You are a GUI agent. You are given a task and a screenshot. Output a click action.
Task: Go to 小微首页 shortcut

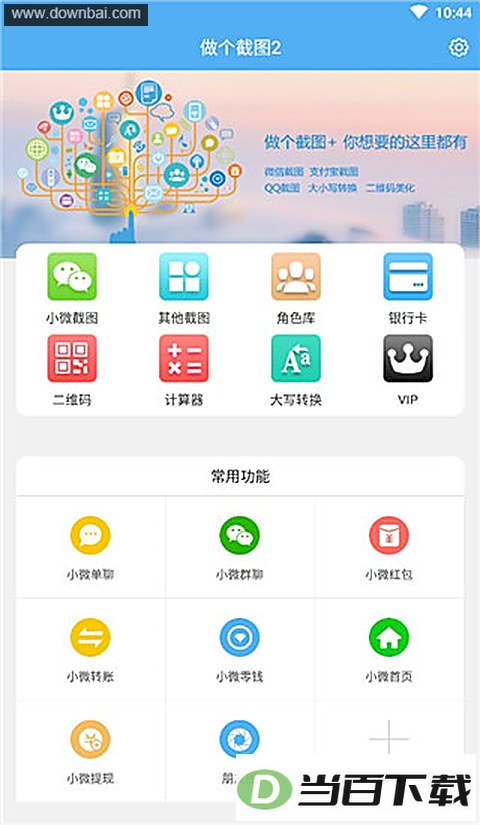pos(389,649)
